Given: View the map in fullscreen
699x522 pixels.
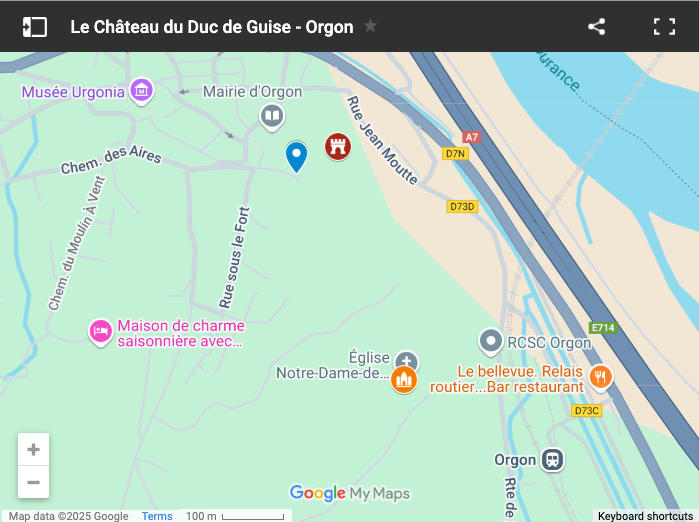Looking at the screenshot, I should 665,27.
